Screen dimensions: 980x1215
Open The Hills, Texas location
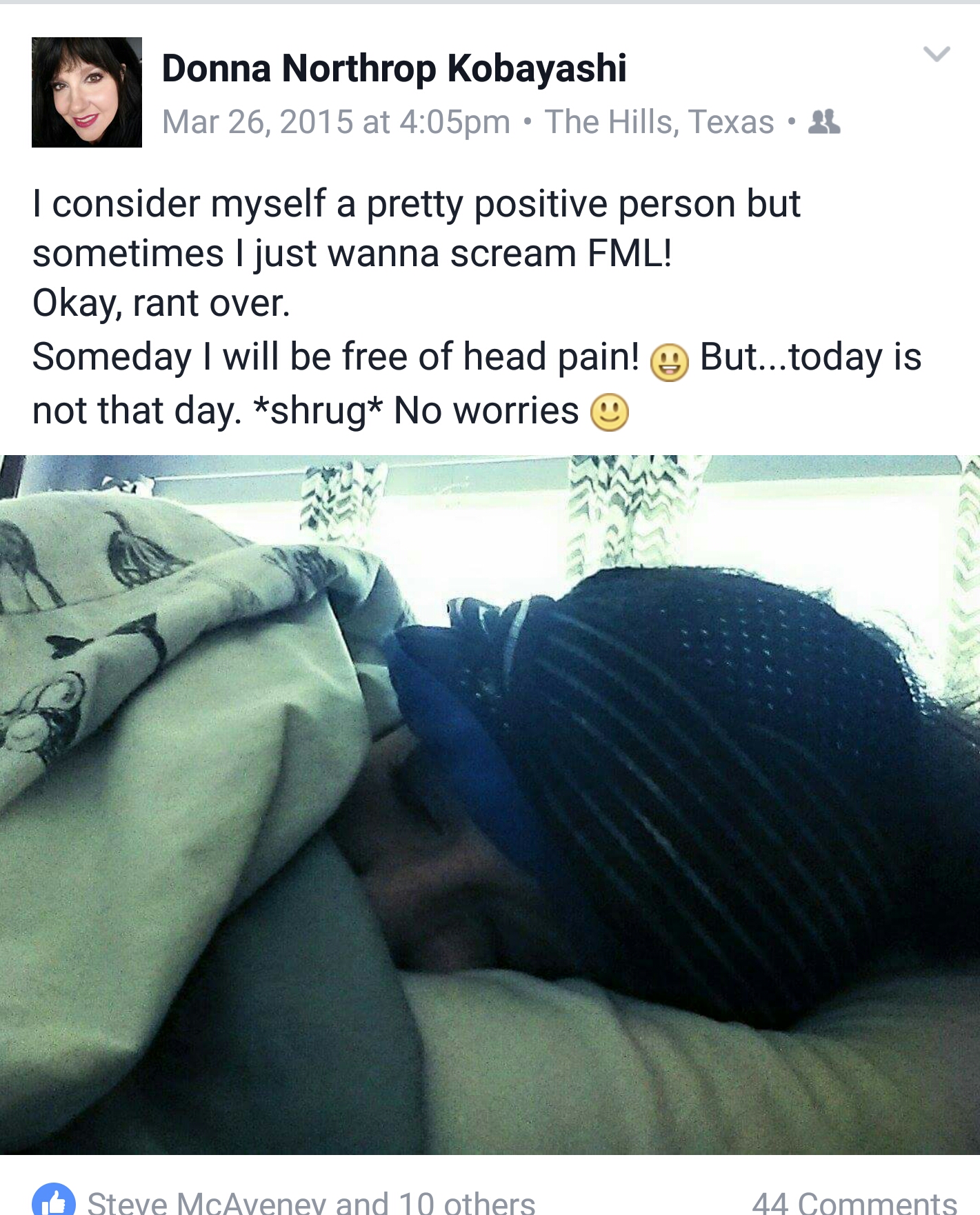pos(659,122)
